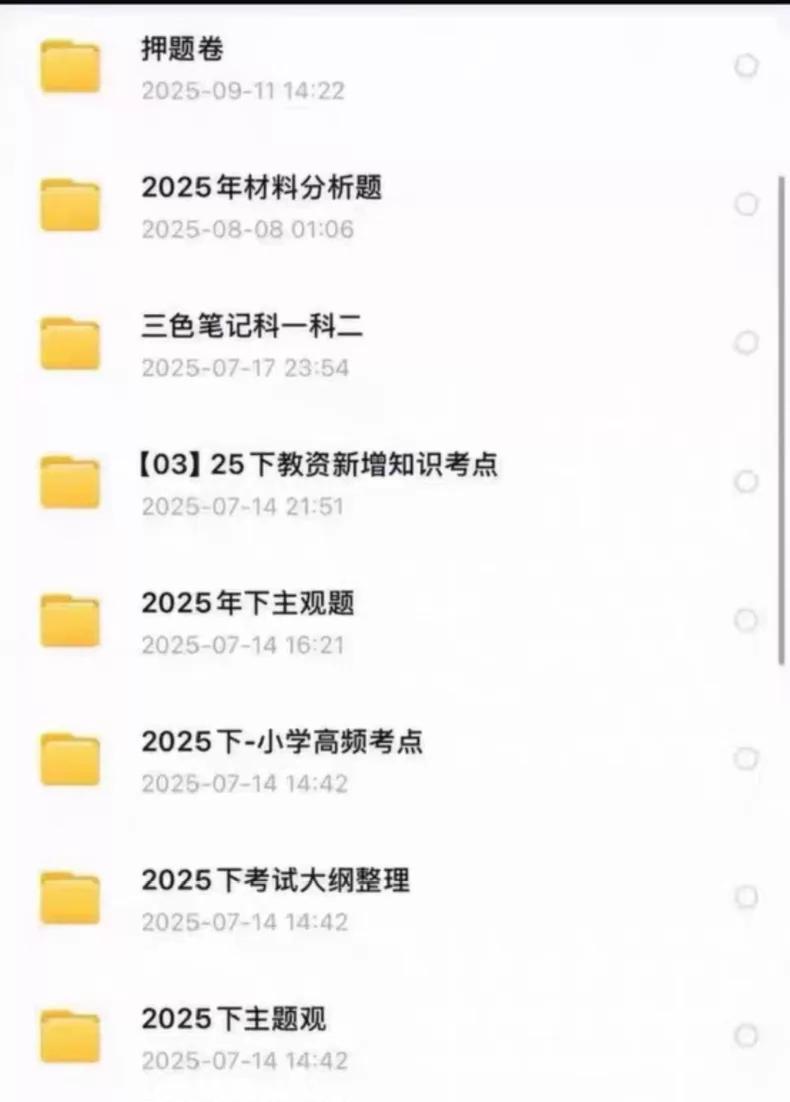Select the 押题卷 folder checkbox
Screen dimensions: 790x1102
746,66
